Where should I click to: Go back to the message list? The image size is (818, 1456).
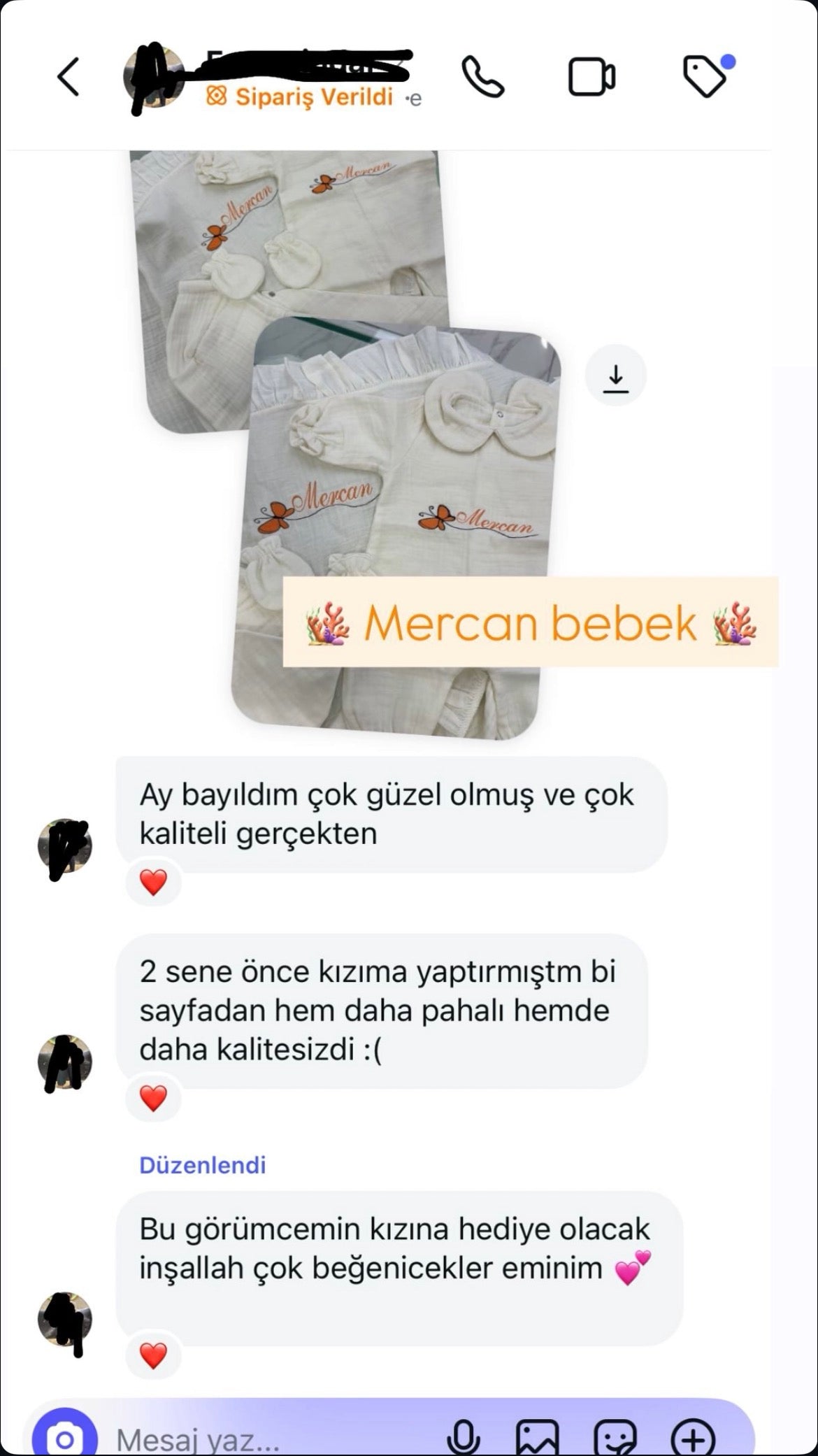69,77
